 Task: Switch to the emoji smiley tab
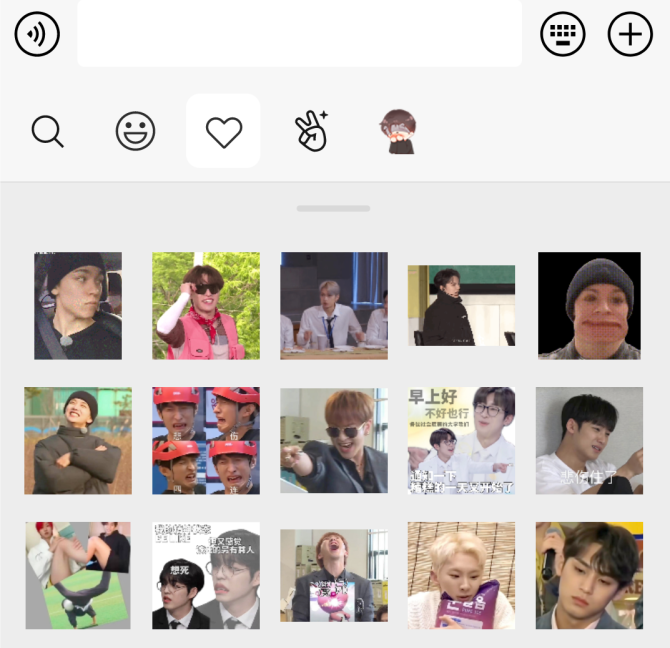[x=135, y=131]
